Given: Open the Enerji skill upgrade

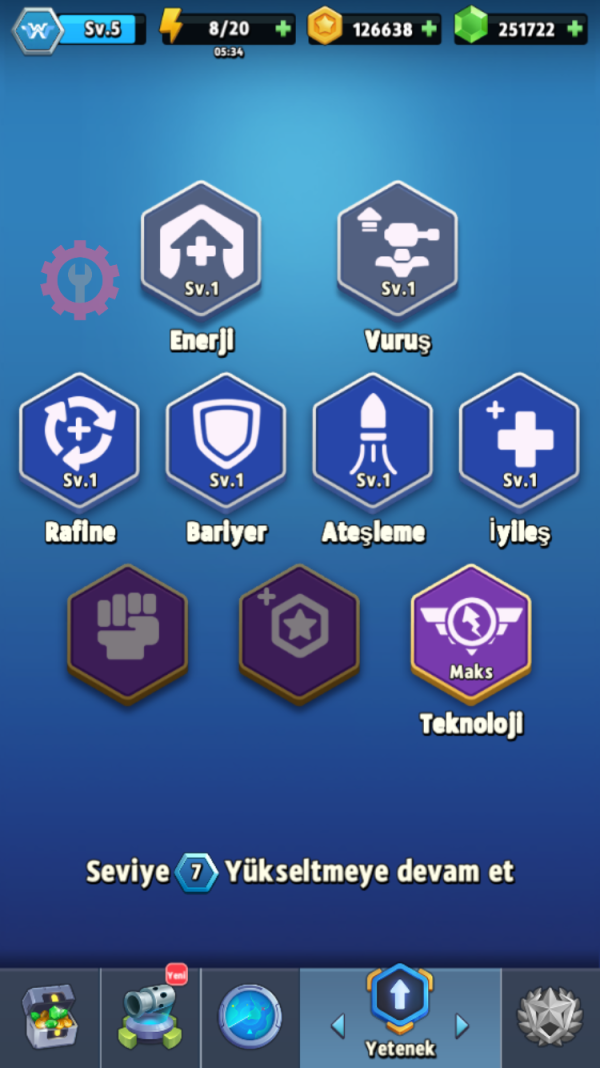Looking at the screenshot, I should click(200, 250).
